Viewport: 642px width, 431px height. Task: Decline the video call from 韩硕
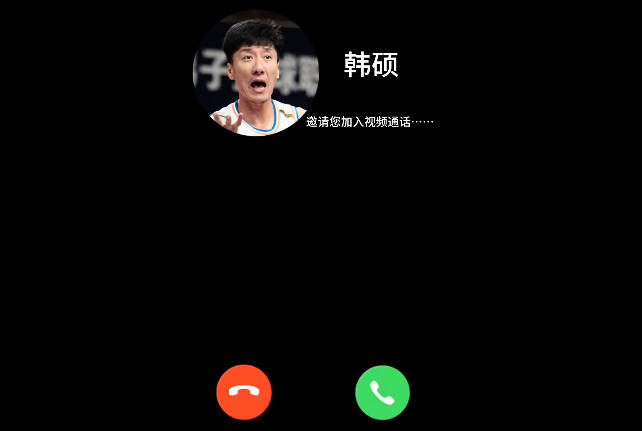point(244,392)
